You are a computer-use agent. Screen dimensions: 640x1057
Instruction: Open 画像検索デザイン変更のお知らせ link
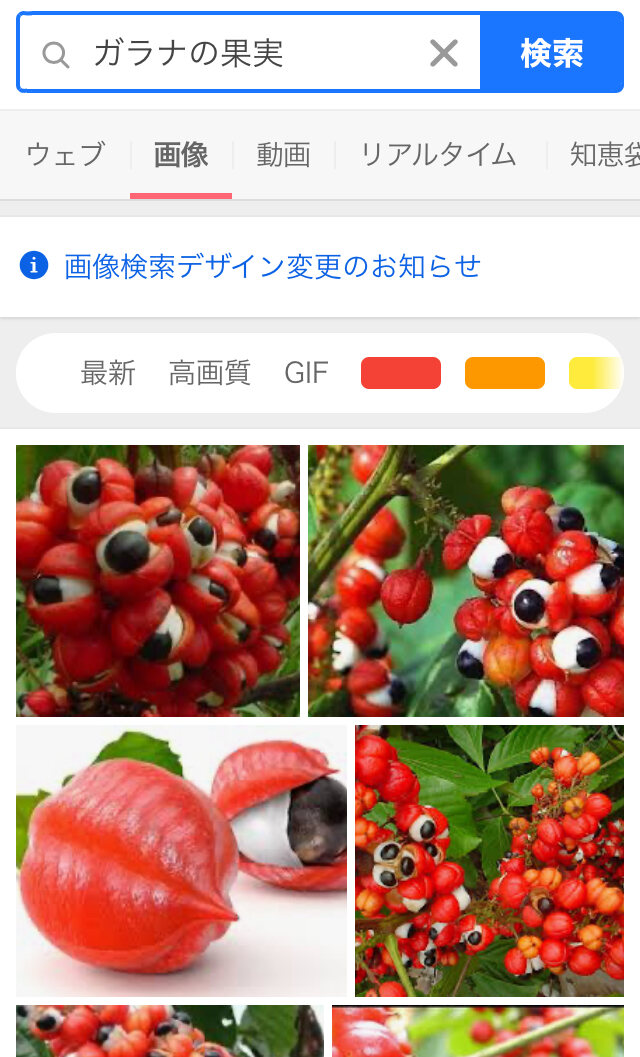(272, 266)
